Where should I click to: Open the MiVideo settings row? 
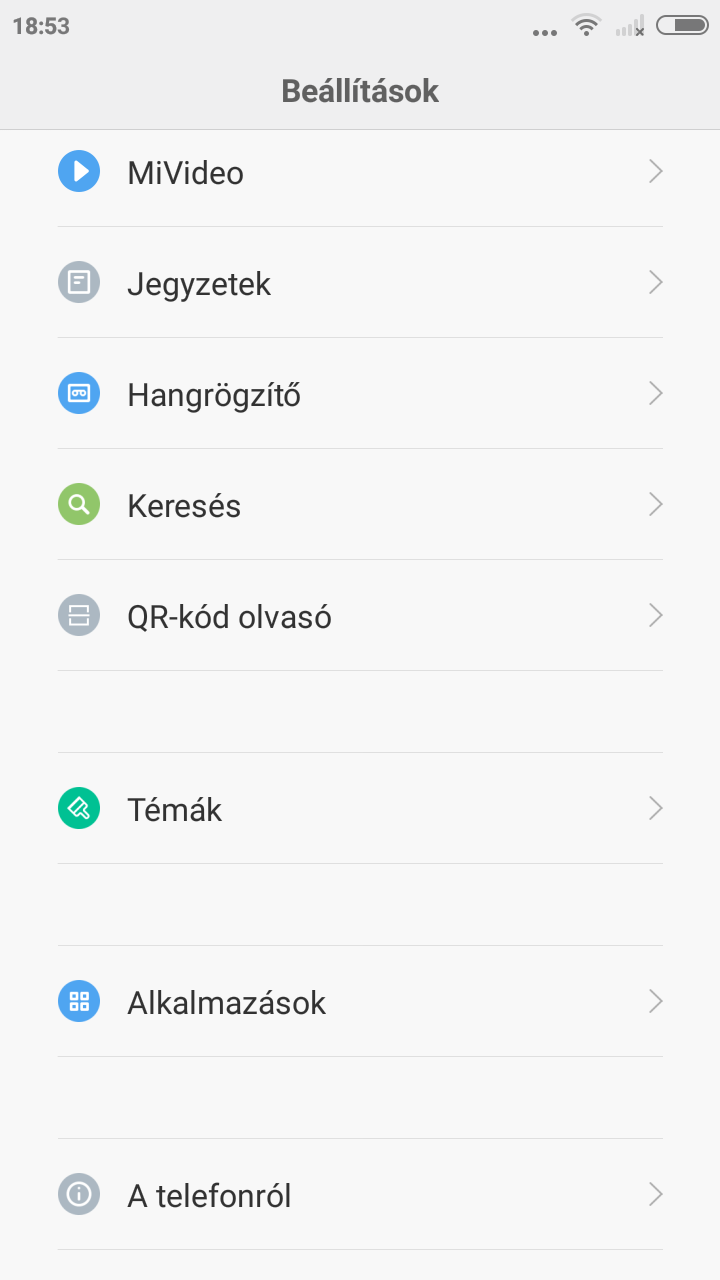360,172
